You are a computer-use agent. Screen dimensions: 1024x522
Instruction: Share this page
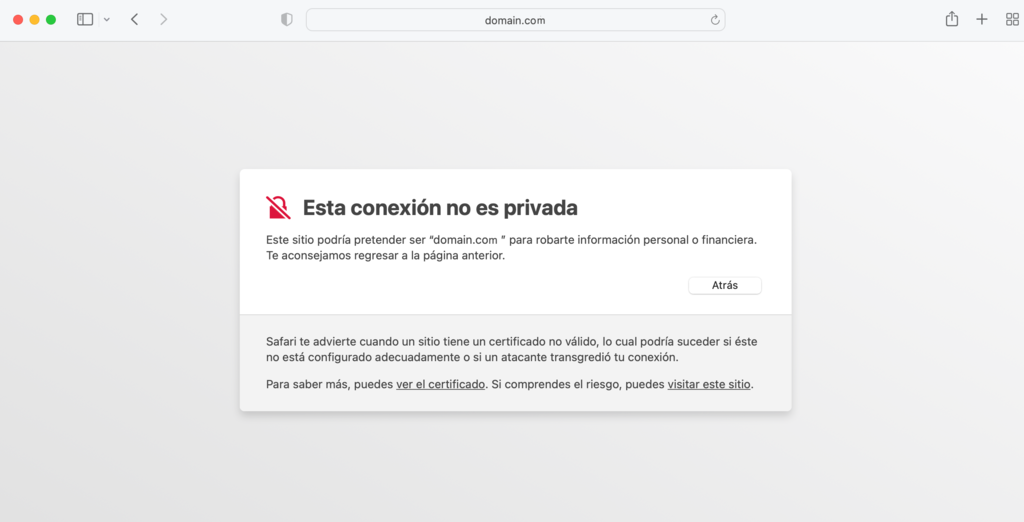(952, 19)
